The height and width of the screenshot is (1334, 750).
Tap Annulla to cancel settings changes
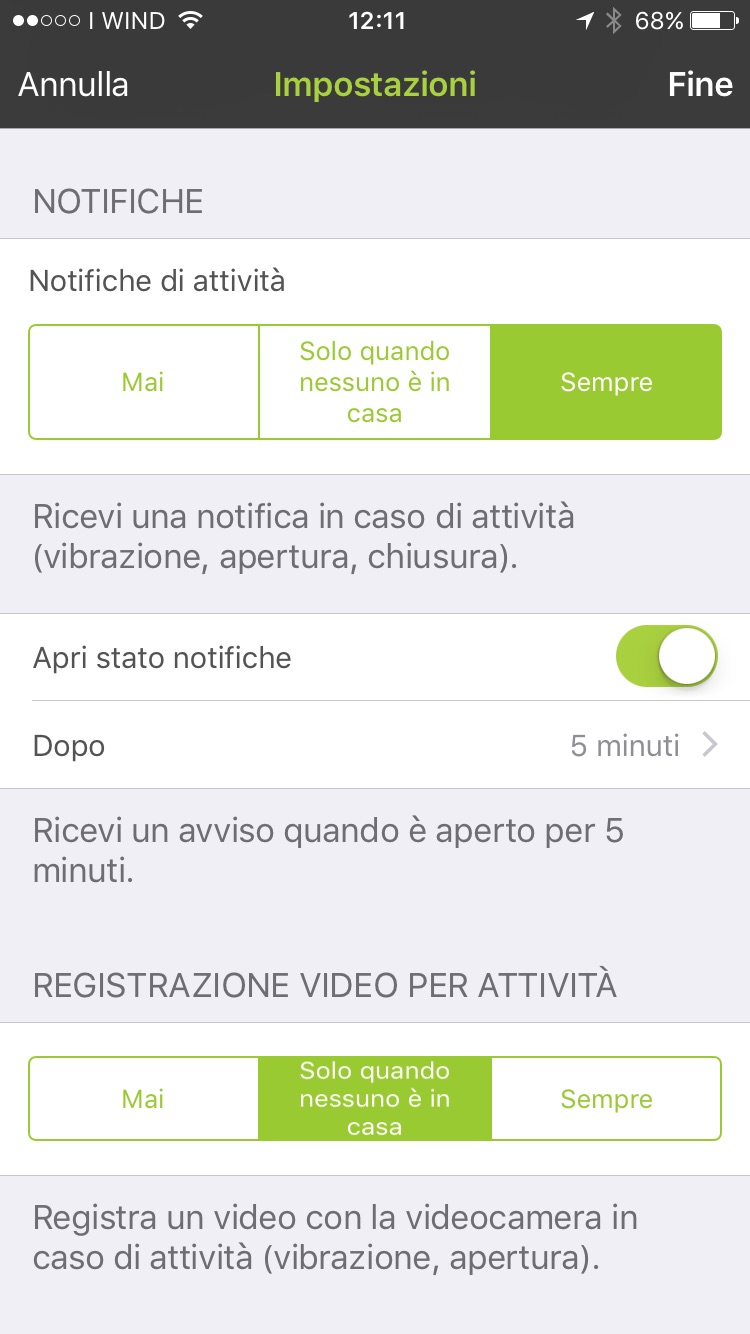(x=73, y=84)
